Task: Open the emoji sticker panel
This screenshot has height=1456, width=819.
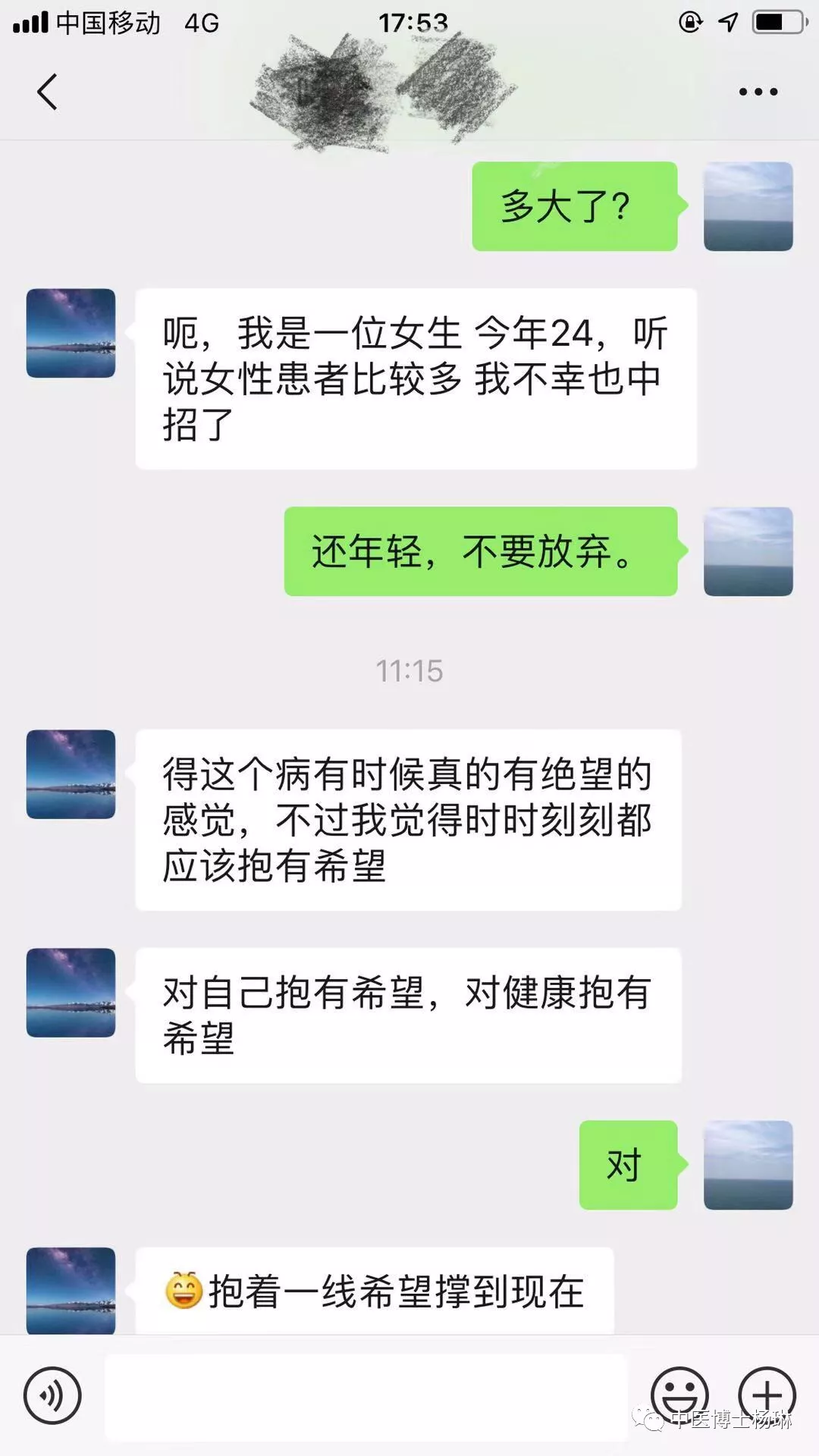Action: point(679,1394)
